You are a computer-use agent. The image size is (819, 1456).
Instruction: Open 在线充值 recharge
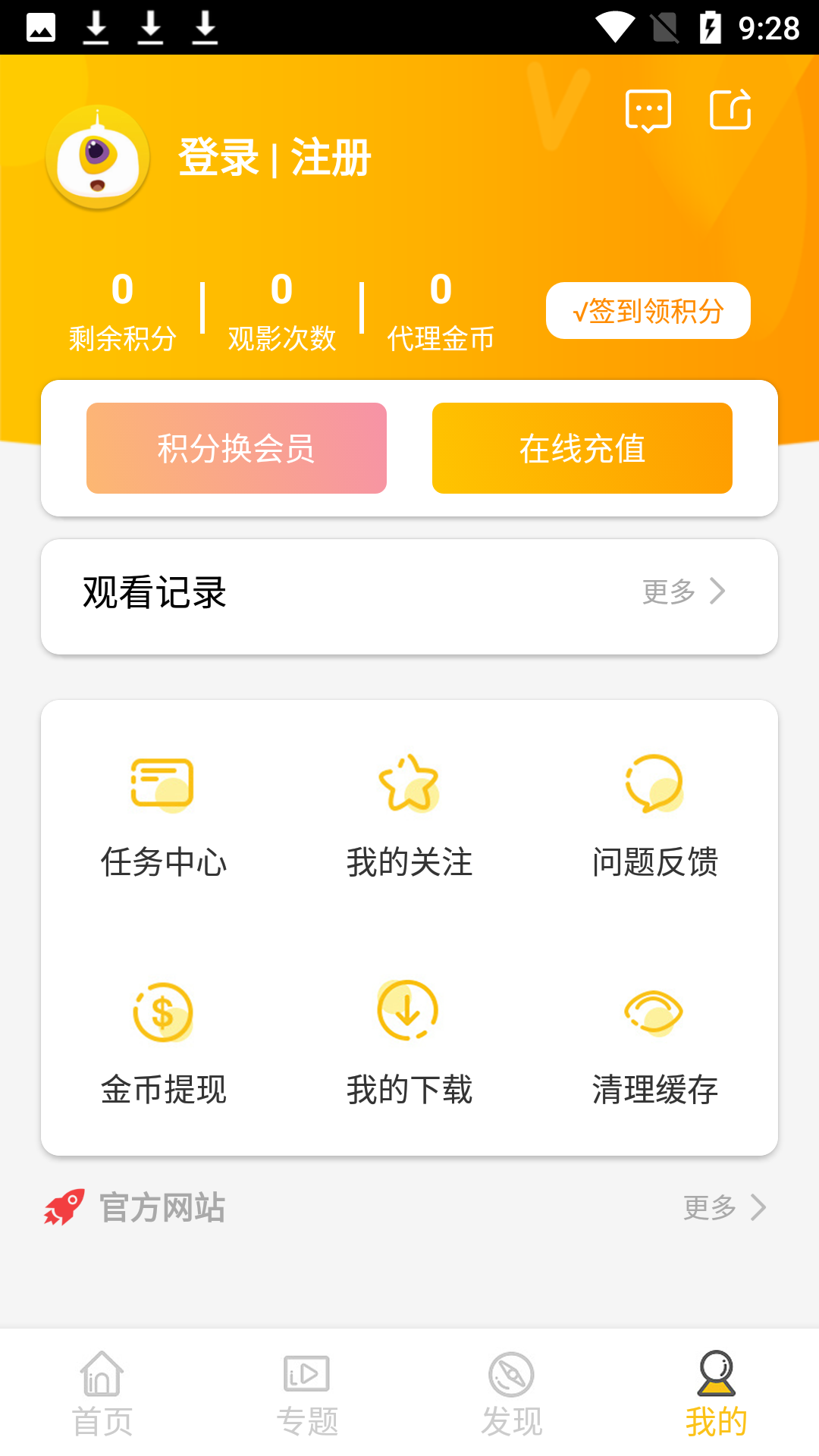(582, 448)
